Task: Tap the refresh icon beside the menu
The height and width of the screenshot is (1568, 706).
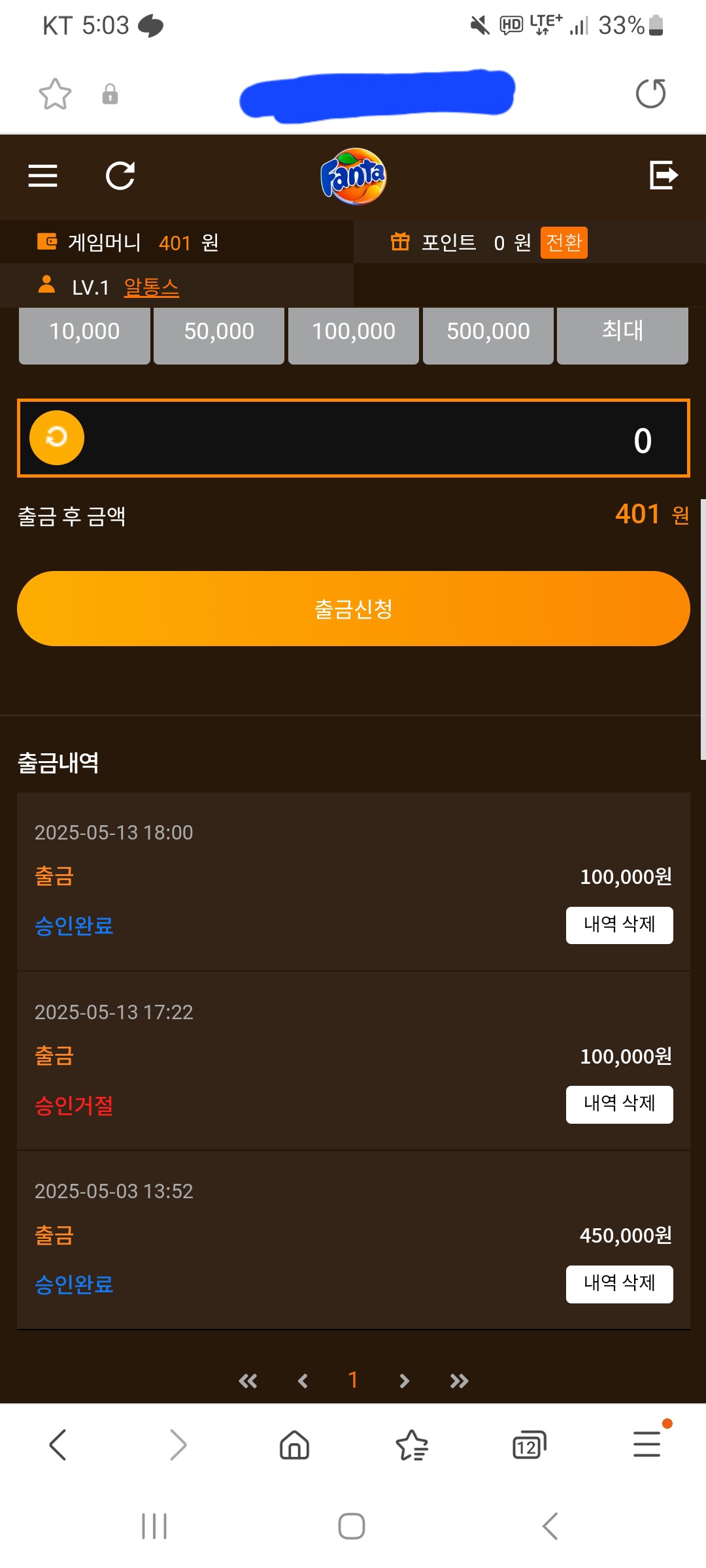Action: click(x=120, y=176)
